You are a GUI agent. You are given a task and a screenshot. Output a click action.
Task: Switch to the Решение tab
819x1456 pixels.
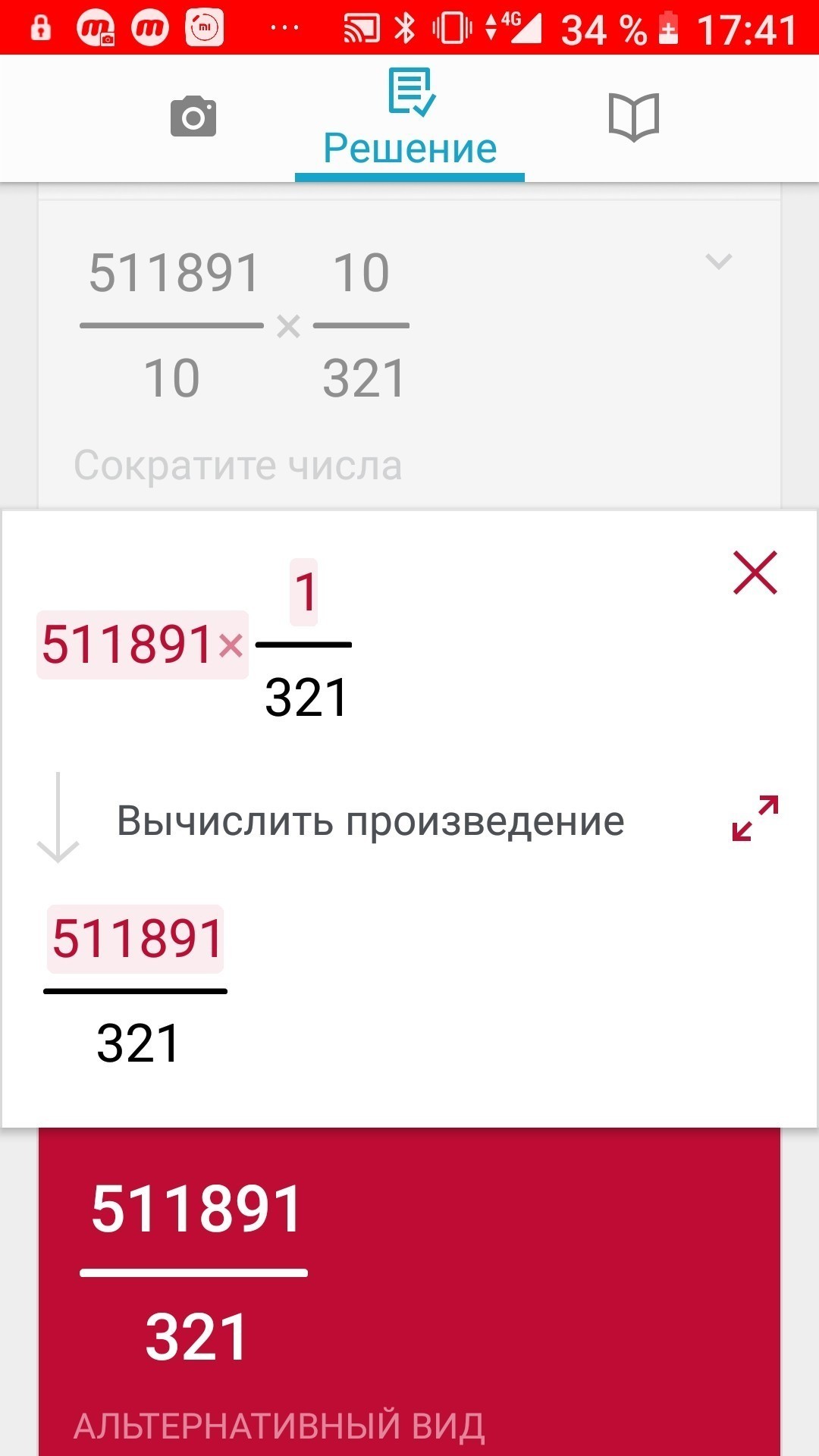click(x=409, y=118)
